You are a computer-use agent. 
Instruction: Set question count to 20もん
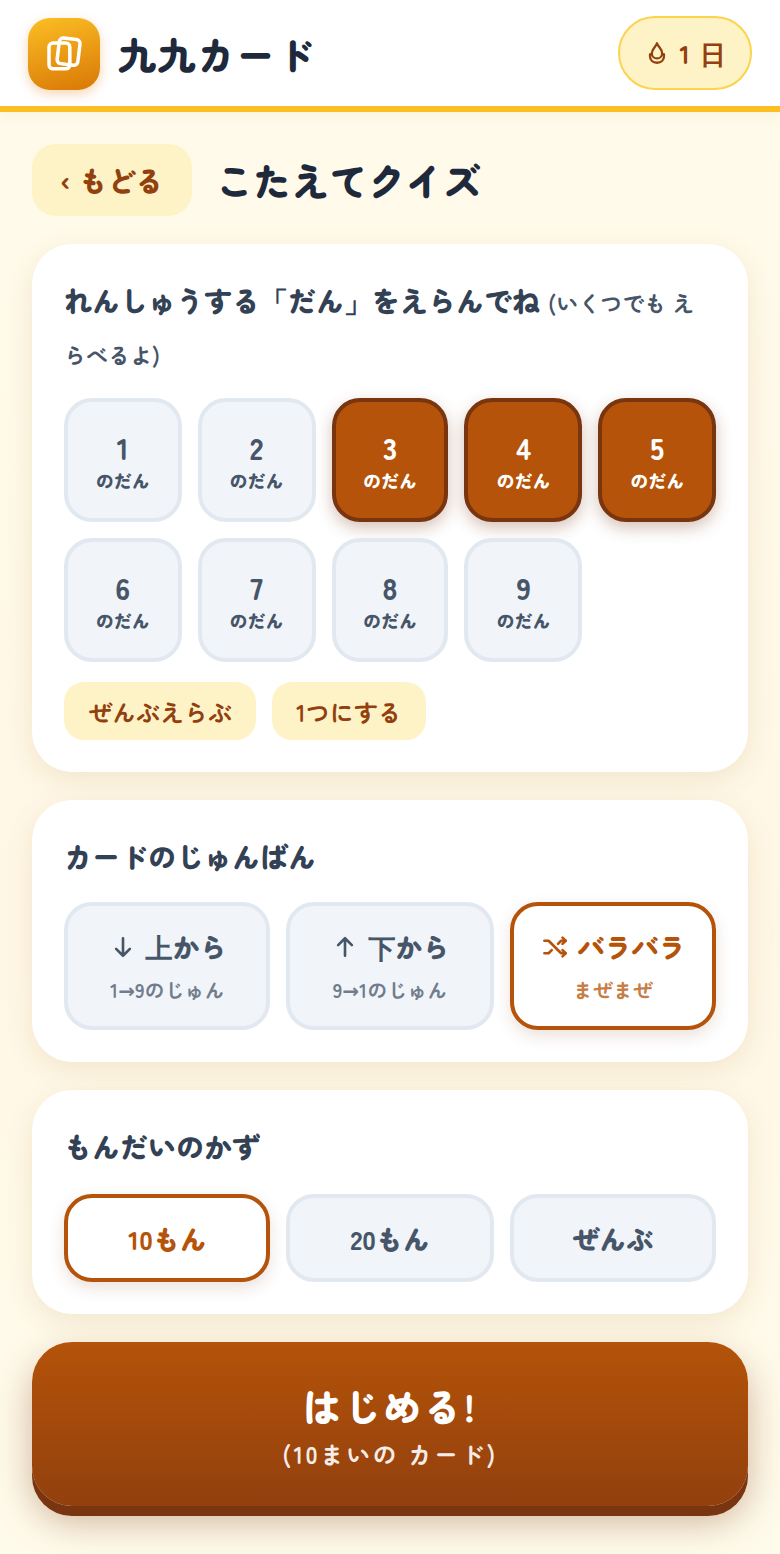390,1238
